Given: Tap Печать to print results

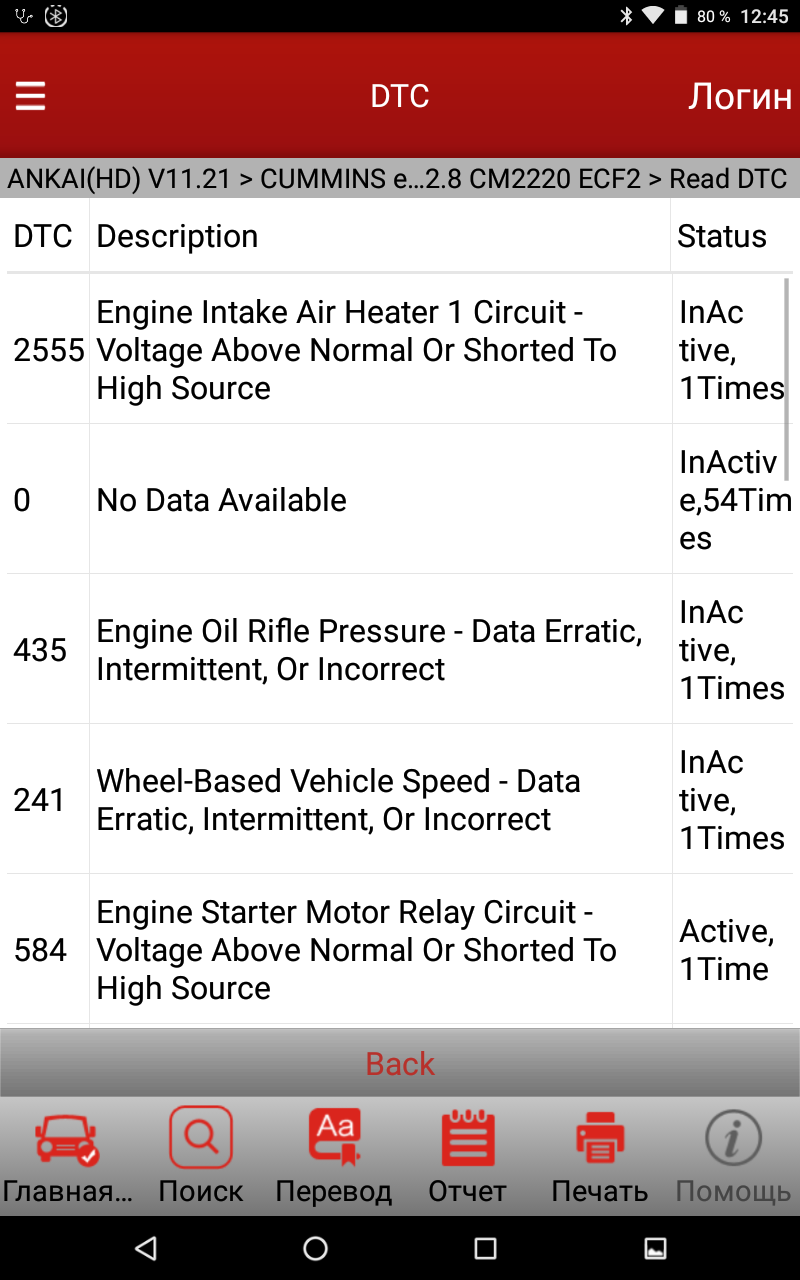Looking at the screenshot, I should click(x=600, y=1156).
